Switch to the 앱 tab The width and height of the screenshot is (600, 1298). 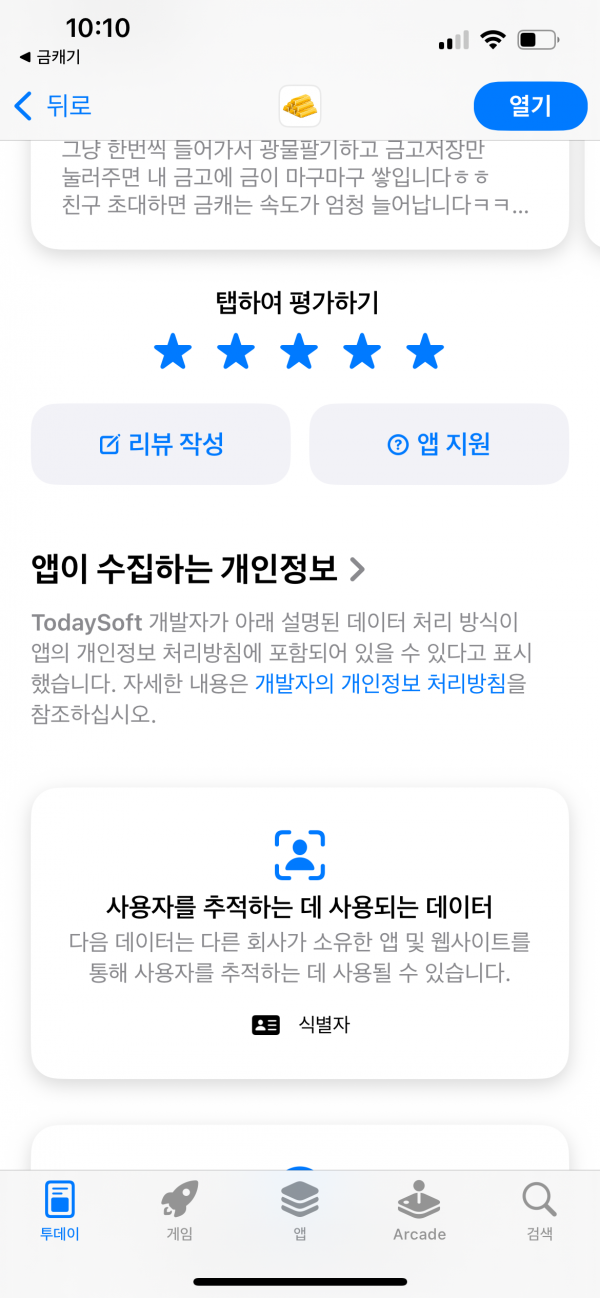(300, 1210)
